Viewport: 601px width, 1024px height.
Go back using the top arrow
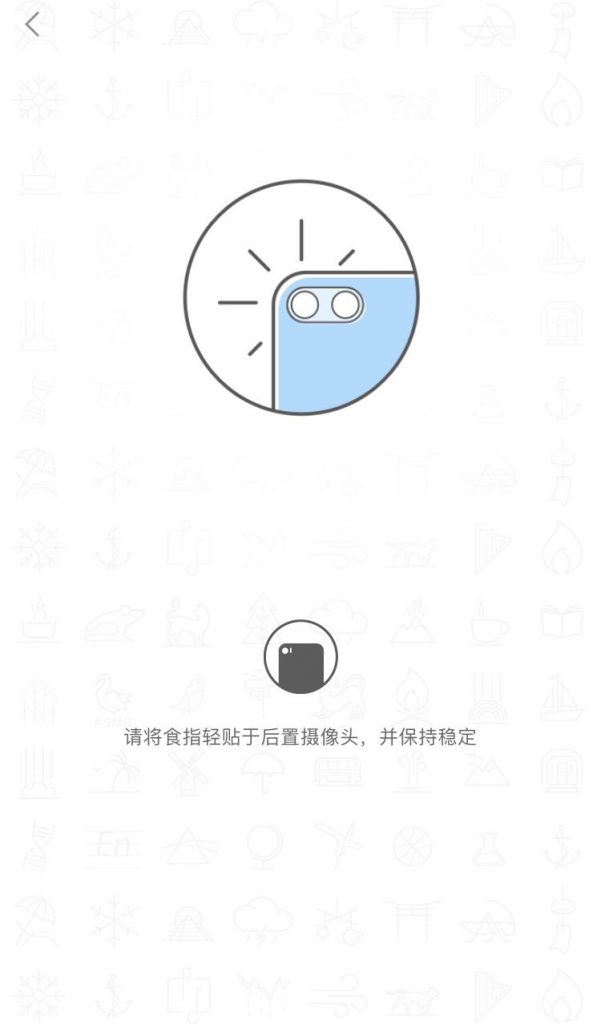pyautogui.click(x=33, y=24)
